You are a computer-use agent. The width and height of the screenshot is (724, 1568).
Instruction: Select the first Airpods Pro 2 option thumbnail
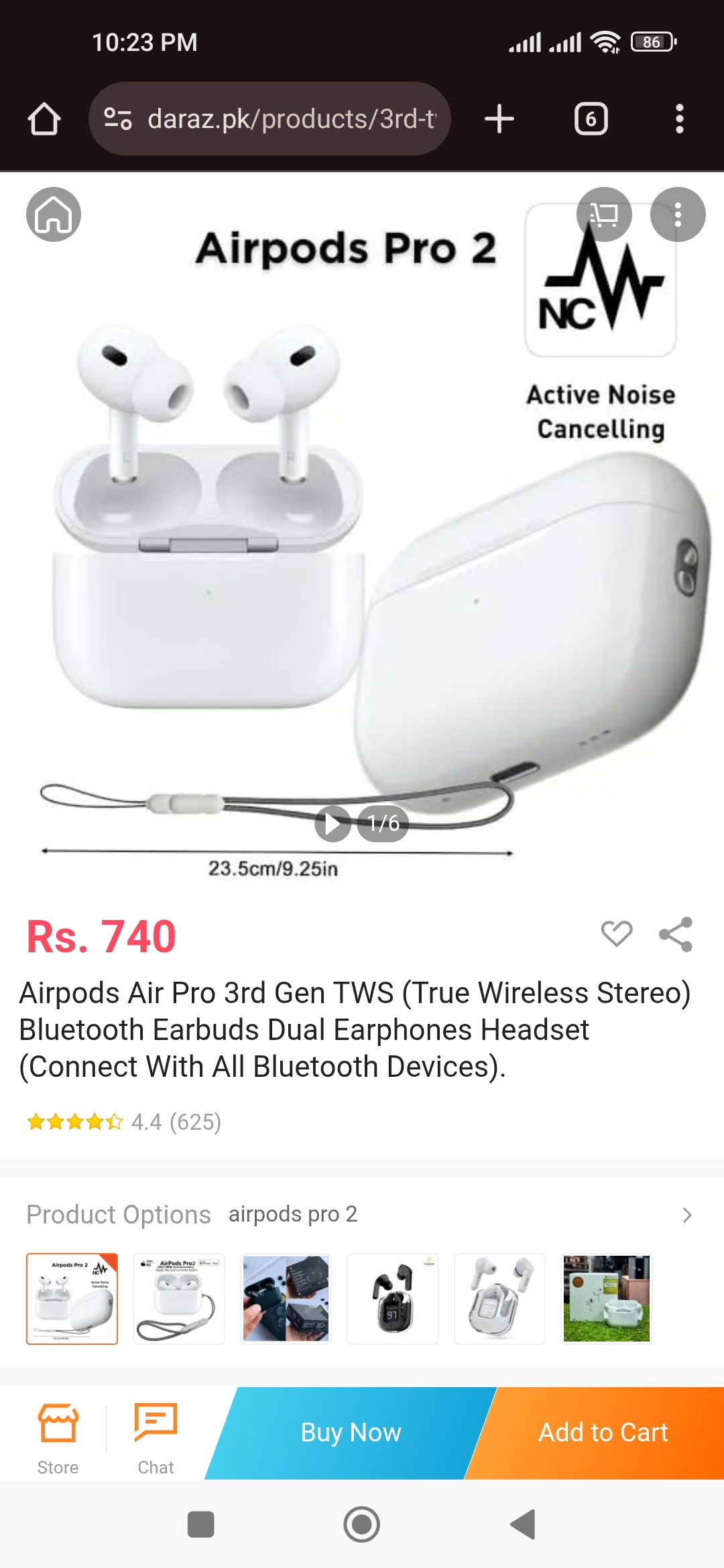tap(72, 1299)
